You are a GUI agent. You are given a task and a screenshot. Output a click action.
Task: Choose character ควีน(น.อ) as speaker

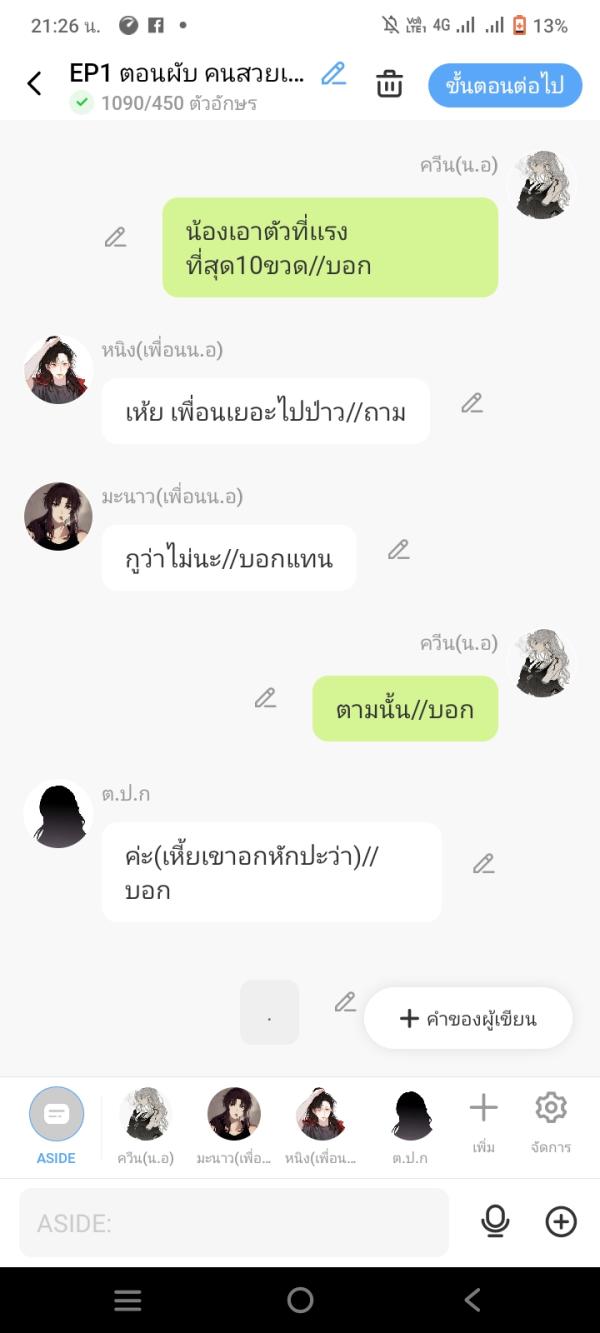[x=145, y=1126]
